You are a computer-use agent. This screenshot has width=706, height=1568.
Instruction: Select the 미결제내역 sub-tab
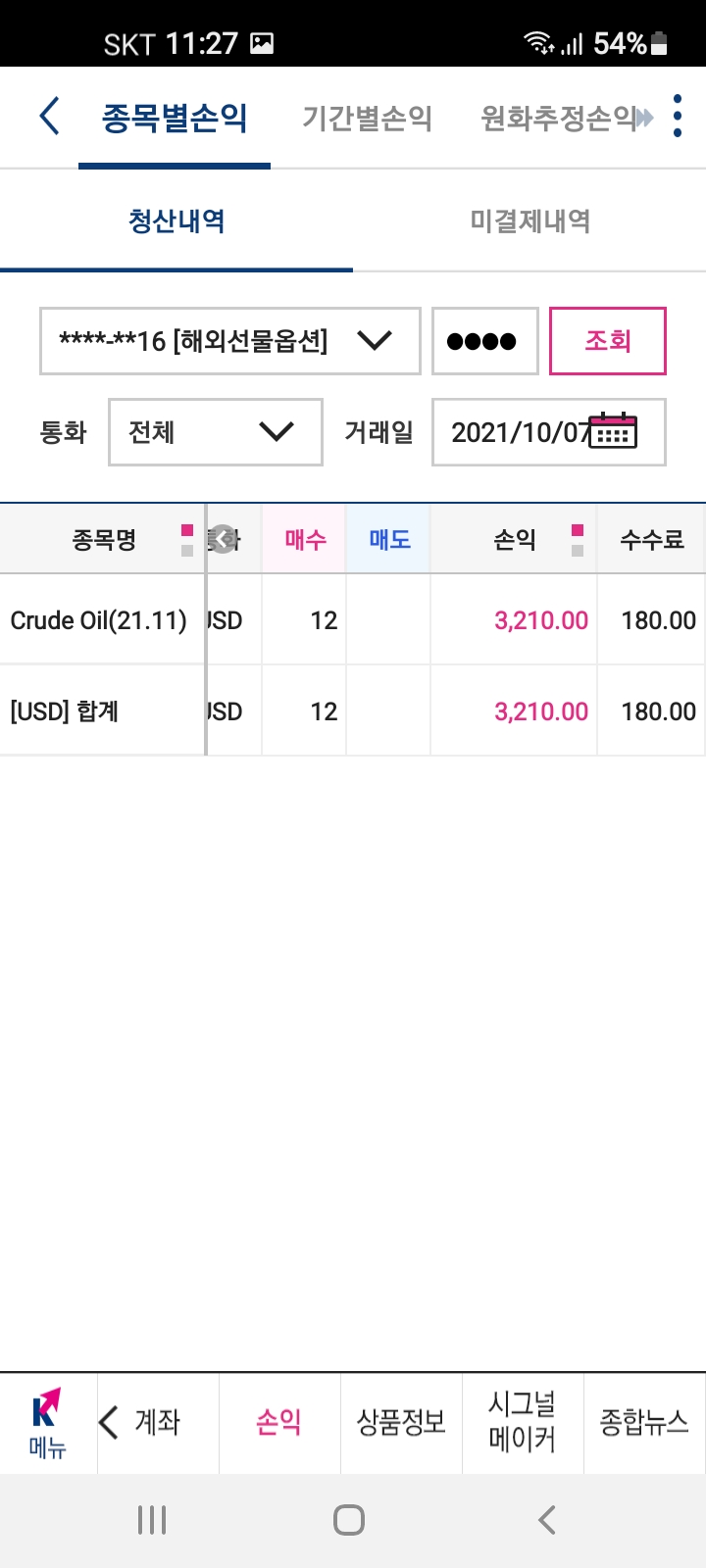(529, 221)
